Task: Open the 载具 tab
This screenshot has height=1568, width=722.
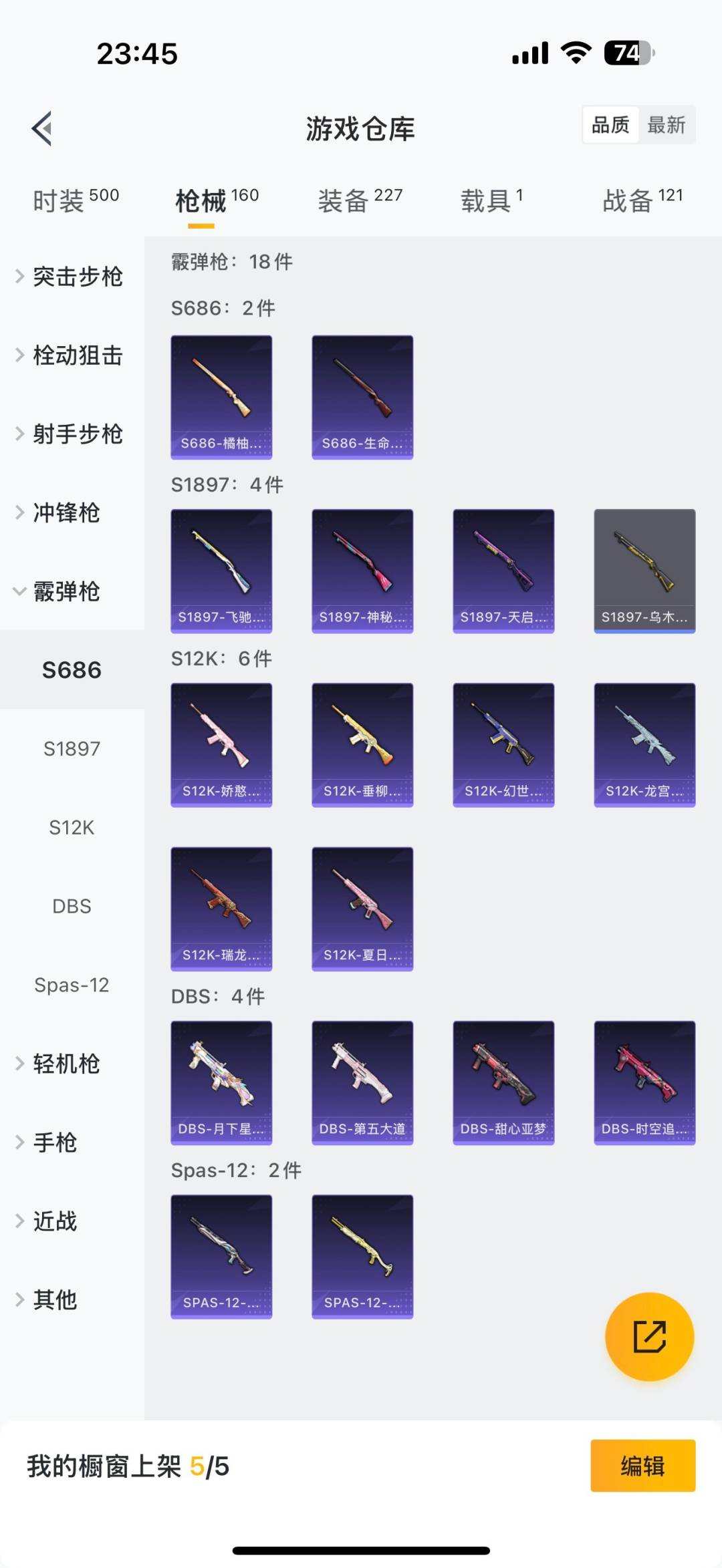Action: [x=491, y=200]
